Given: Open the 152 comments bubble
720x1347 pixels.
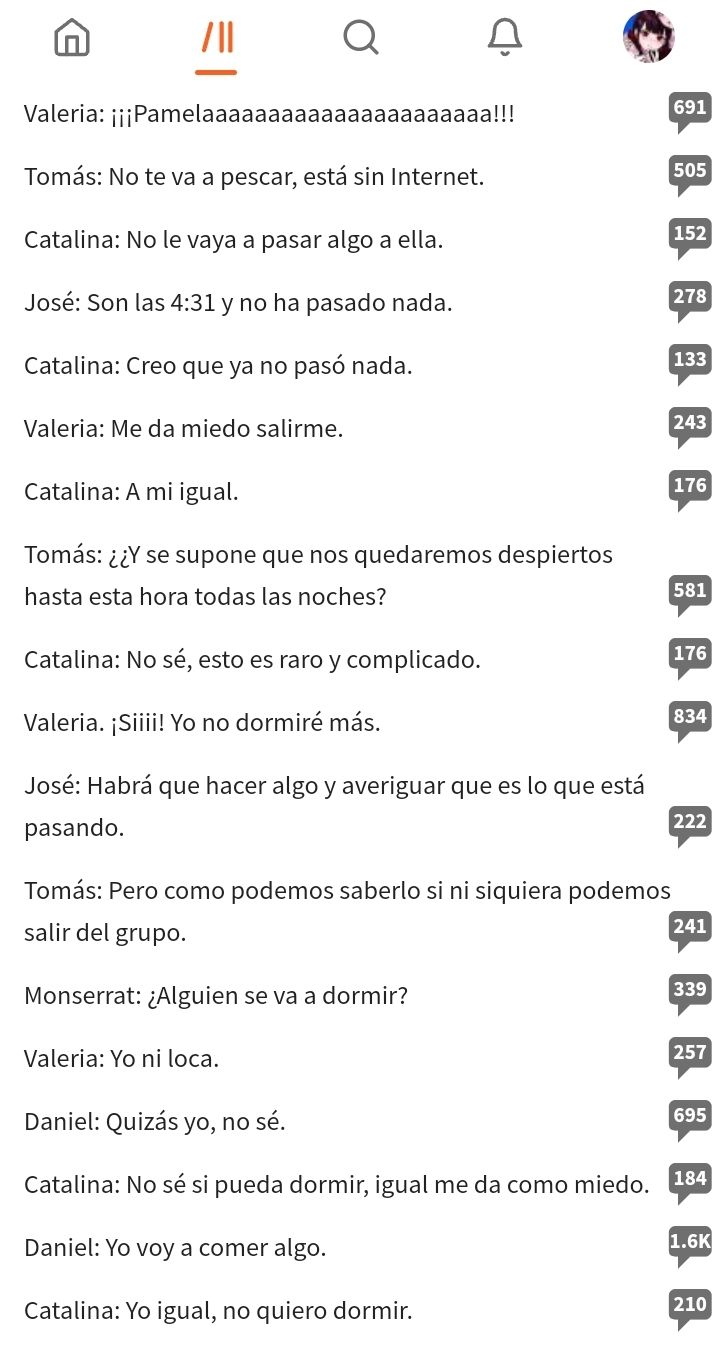Looking at the screenshot, I should pyautogui.click(x=690, y=239).
